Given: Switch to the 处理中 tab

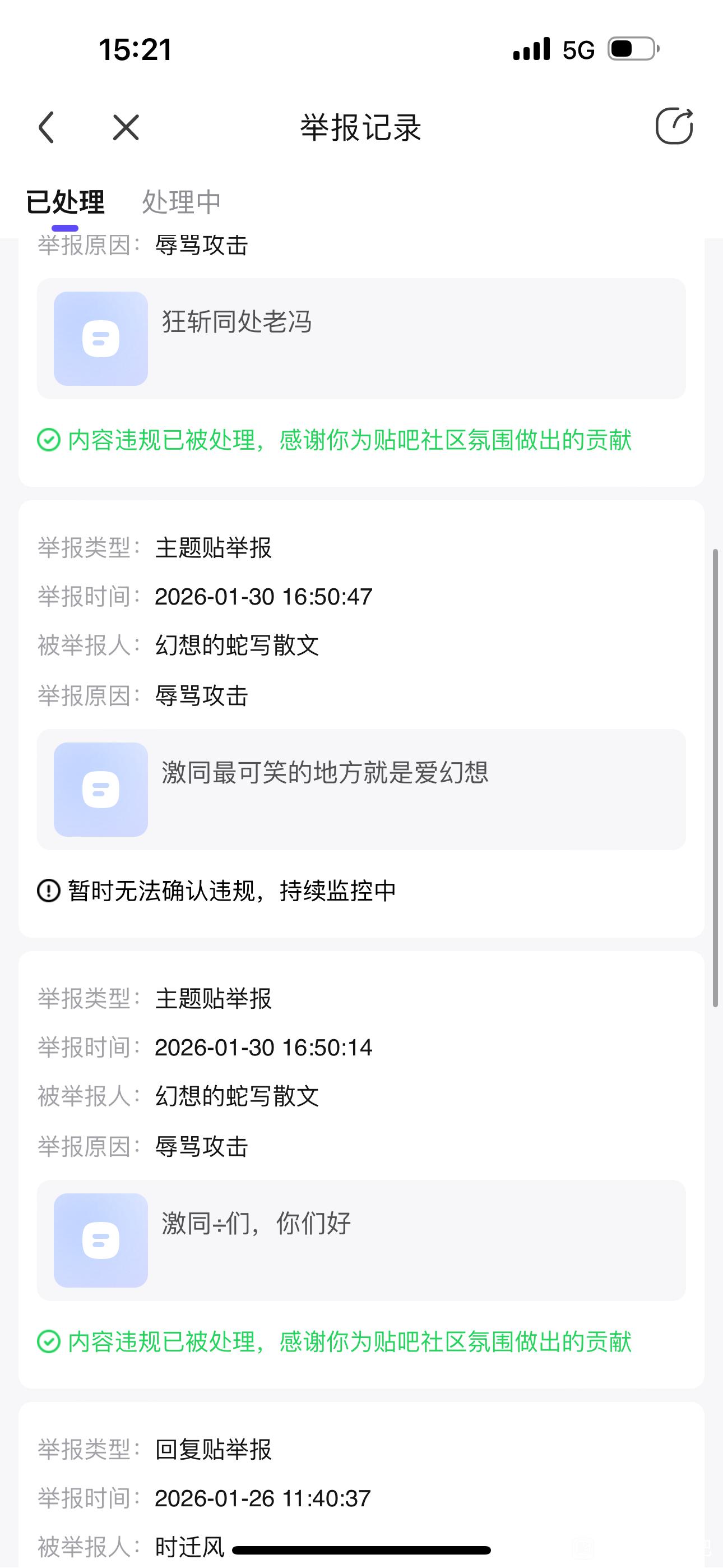Looking at the screenshot, I should click(182, 202).
